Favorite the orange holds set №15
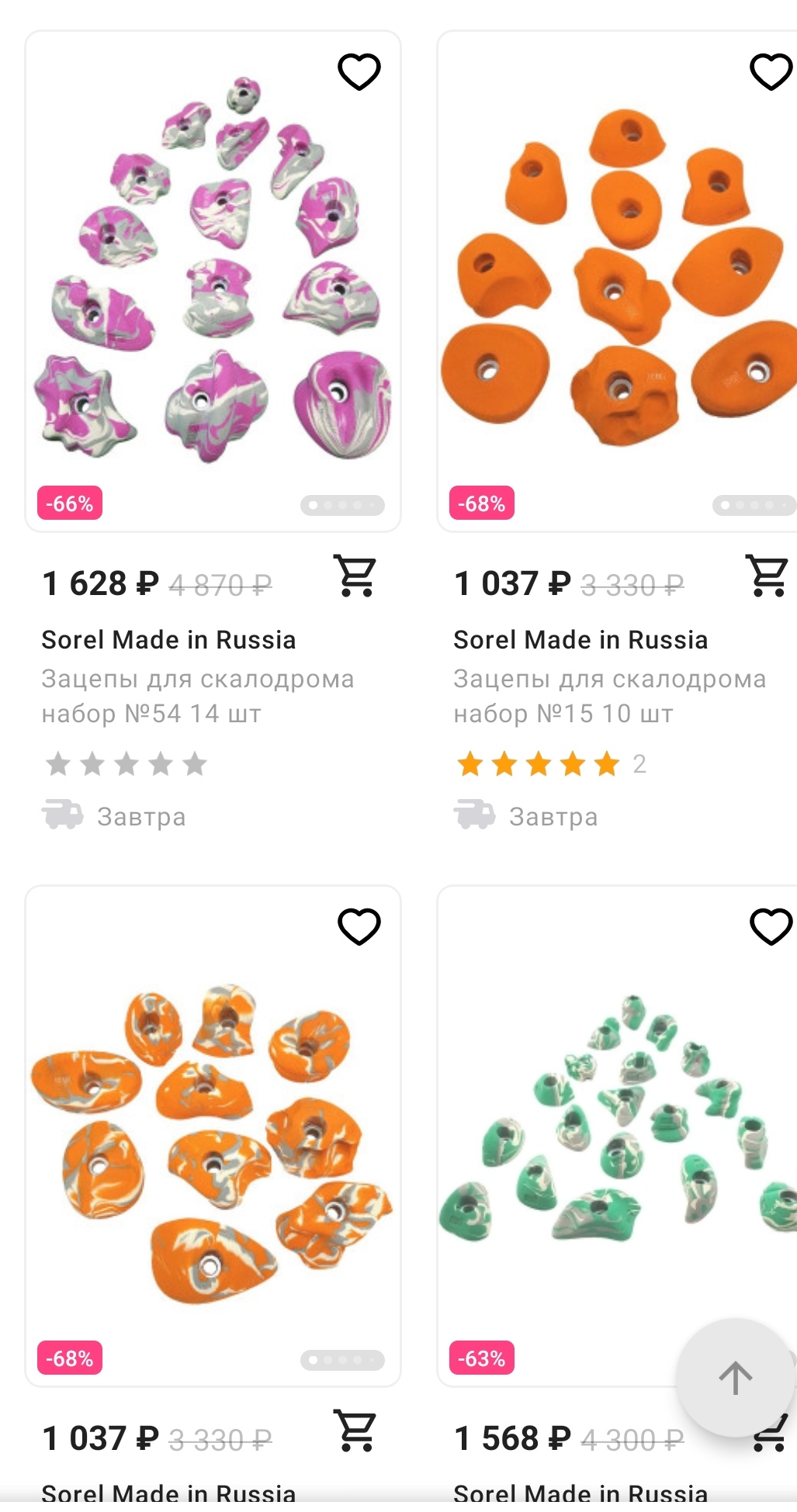797x1512 pixels. (770, 71)
